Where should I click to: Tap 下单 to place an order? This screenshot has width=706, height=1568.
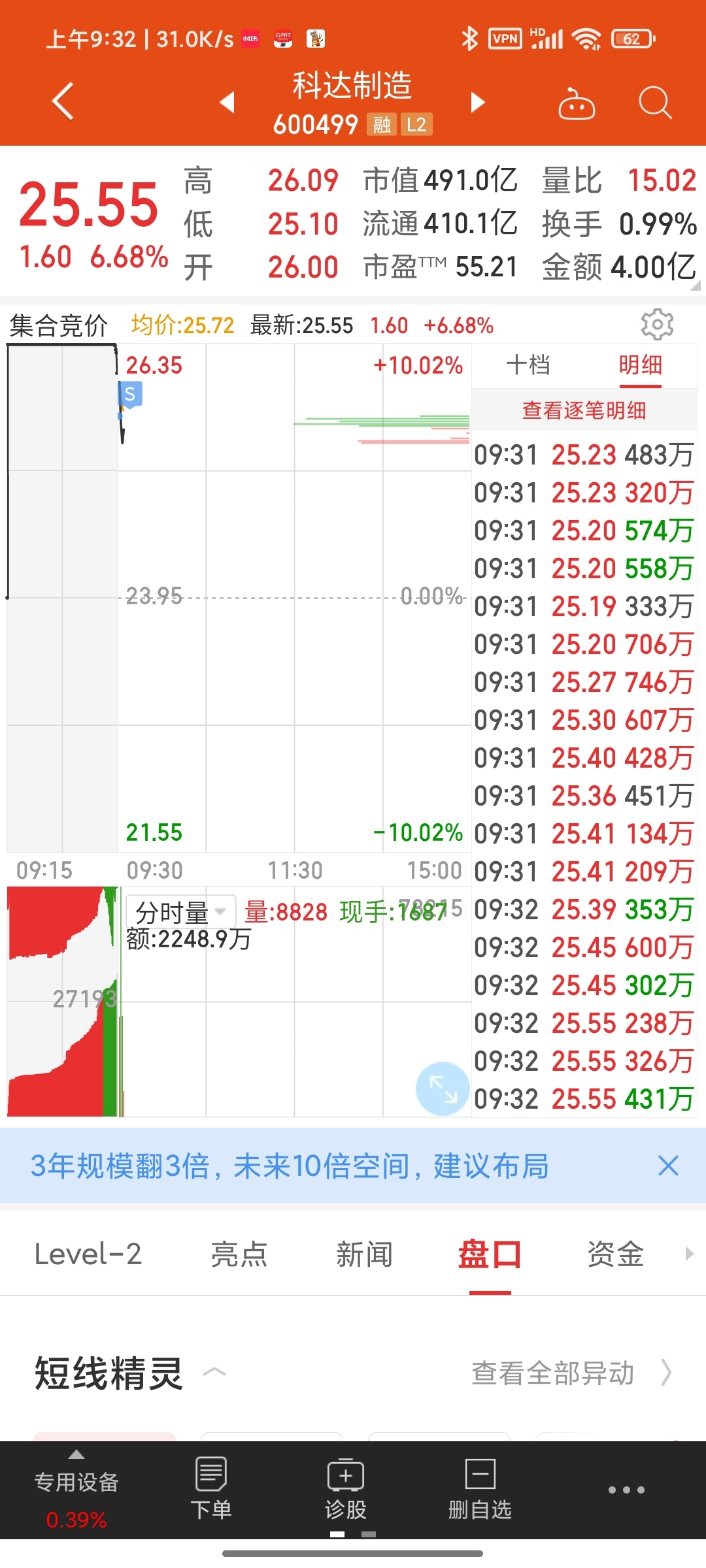click(211, 1489)
